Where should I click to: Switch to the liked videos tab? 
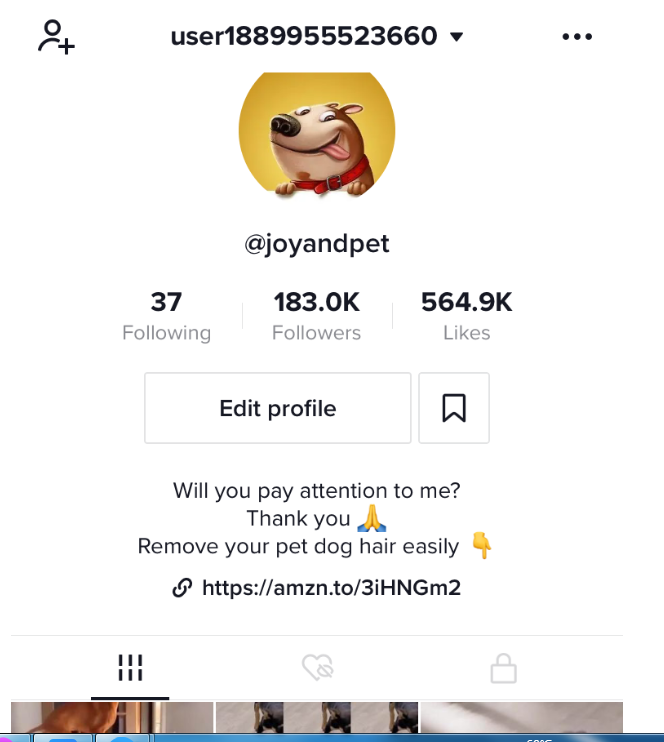click(x=317, y=668)
